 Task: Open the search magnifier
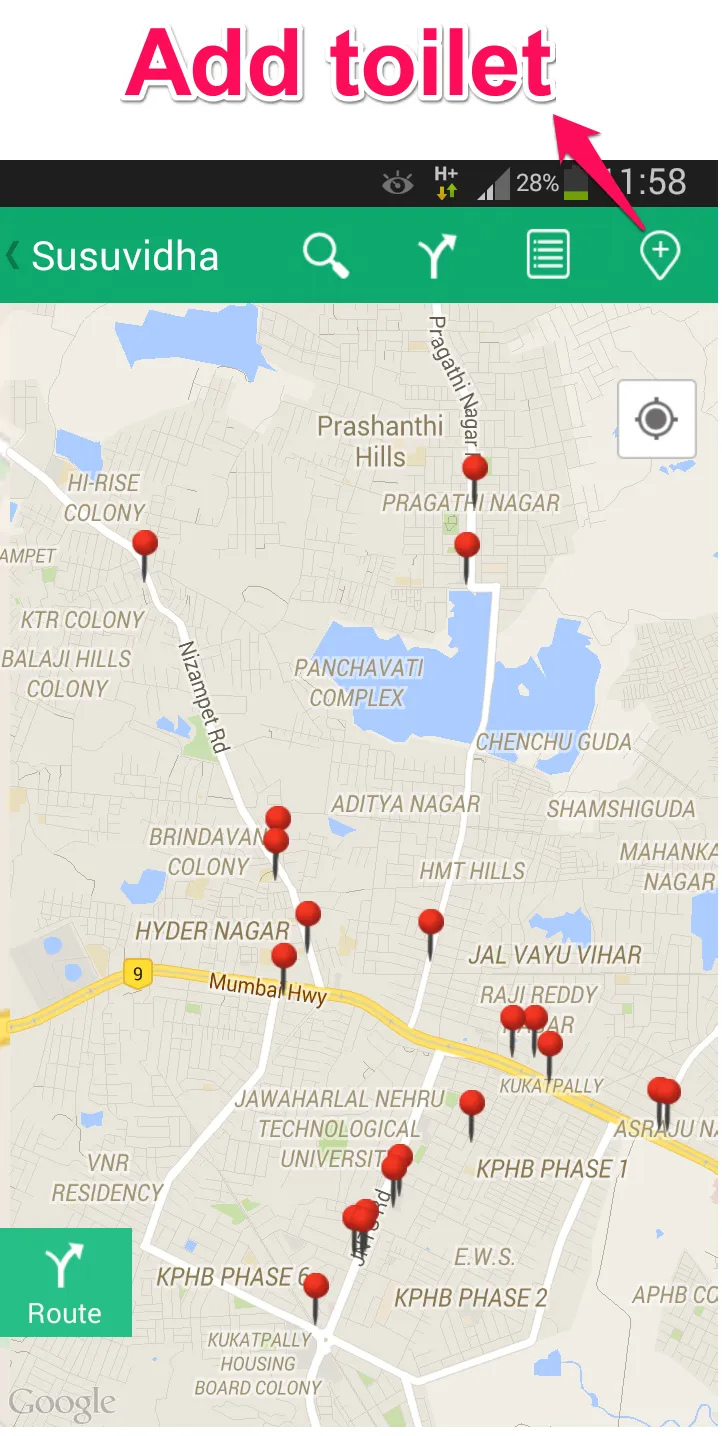[326, 256]
